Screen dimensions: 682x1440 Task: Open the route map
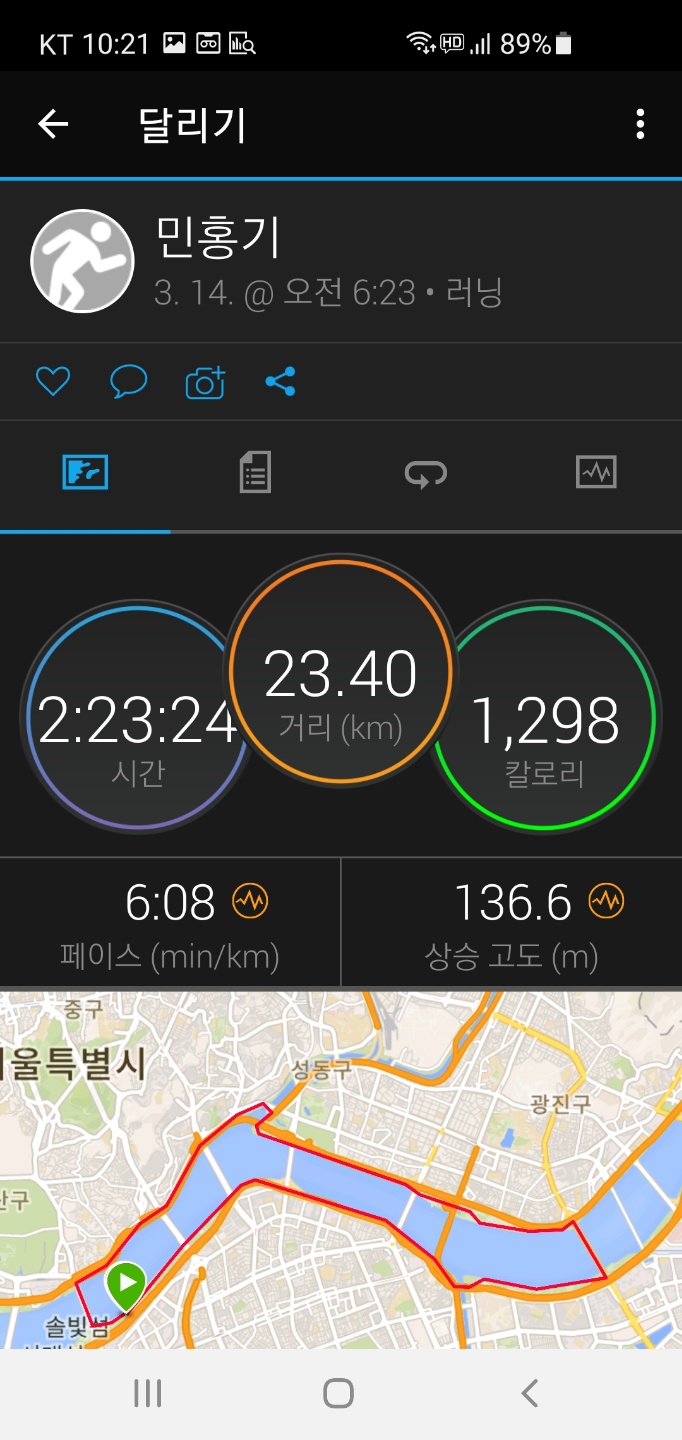tap(341, 1170)
